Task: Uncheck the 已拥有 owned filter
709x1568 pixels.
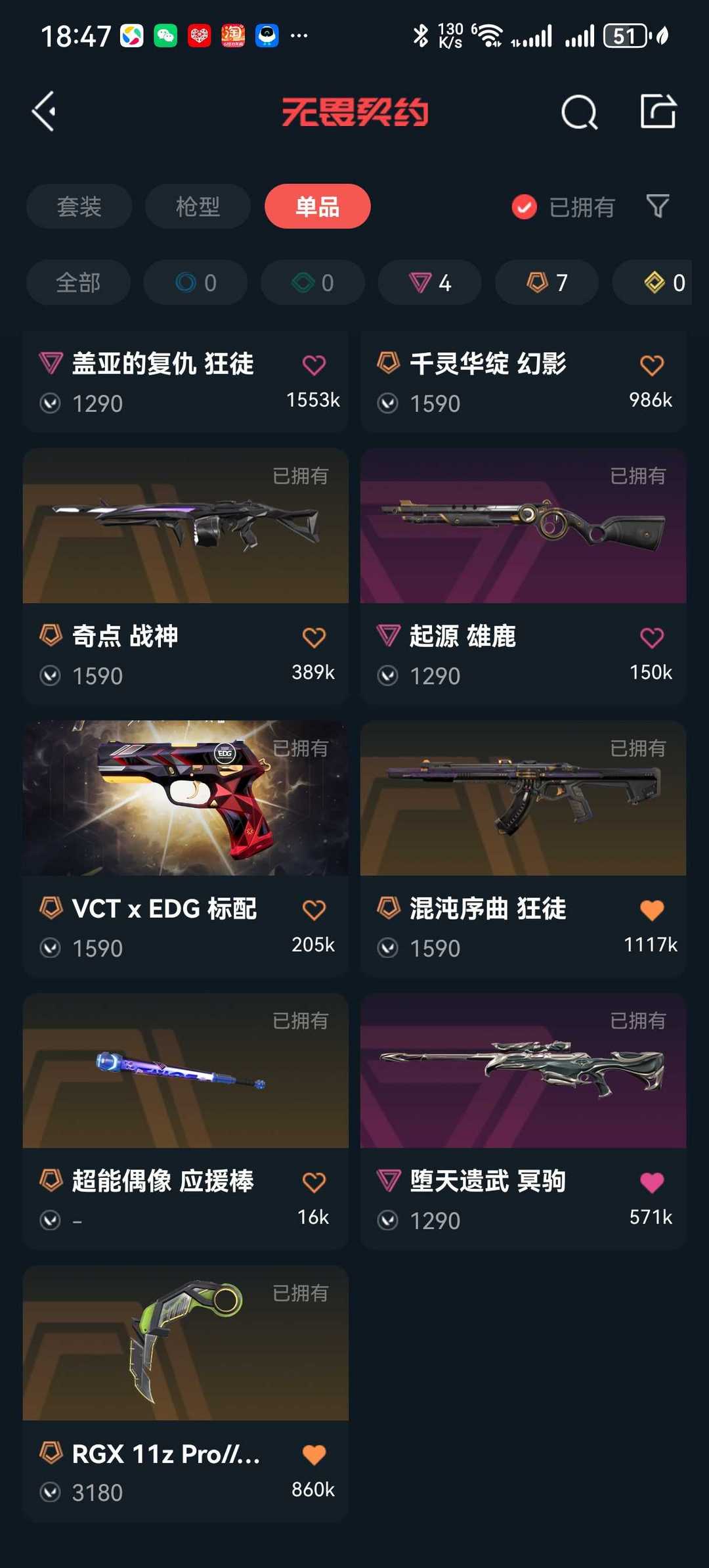Action: [x=563, y=207]
